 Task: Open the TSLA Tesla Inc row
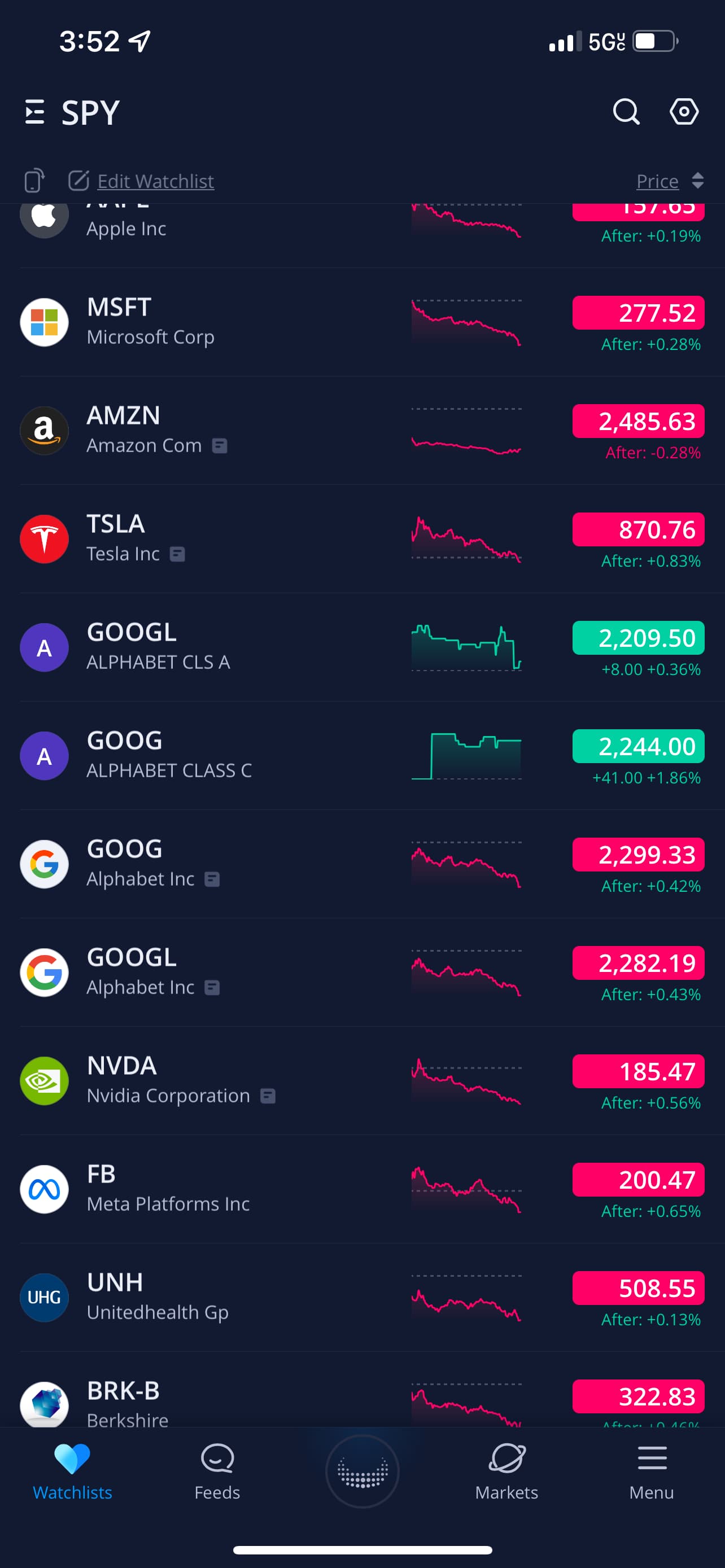(362, 538)
